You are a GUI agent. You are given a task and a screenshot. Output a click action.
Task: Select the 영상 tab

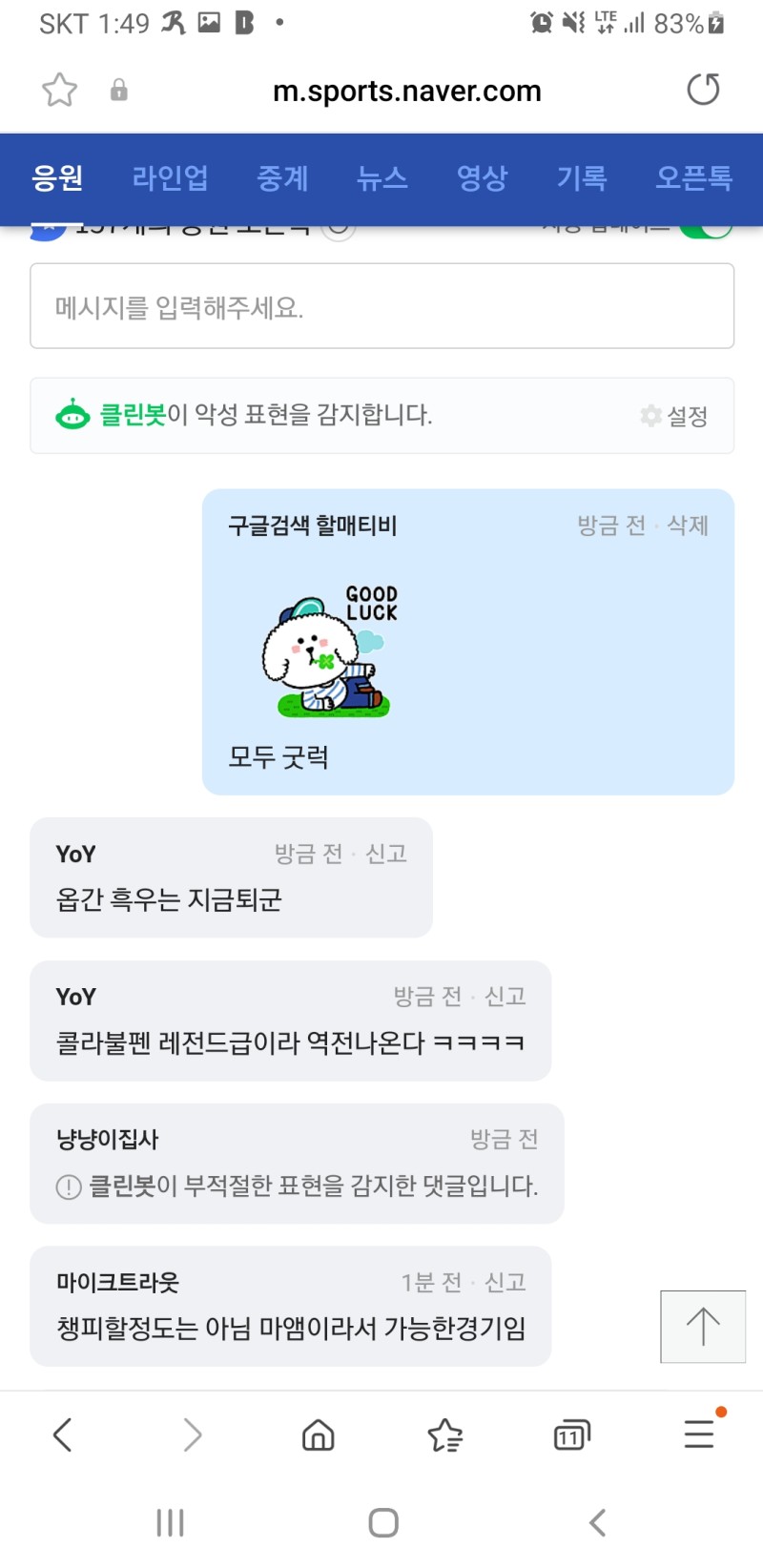[x=482, y=178]
